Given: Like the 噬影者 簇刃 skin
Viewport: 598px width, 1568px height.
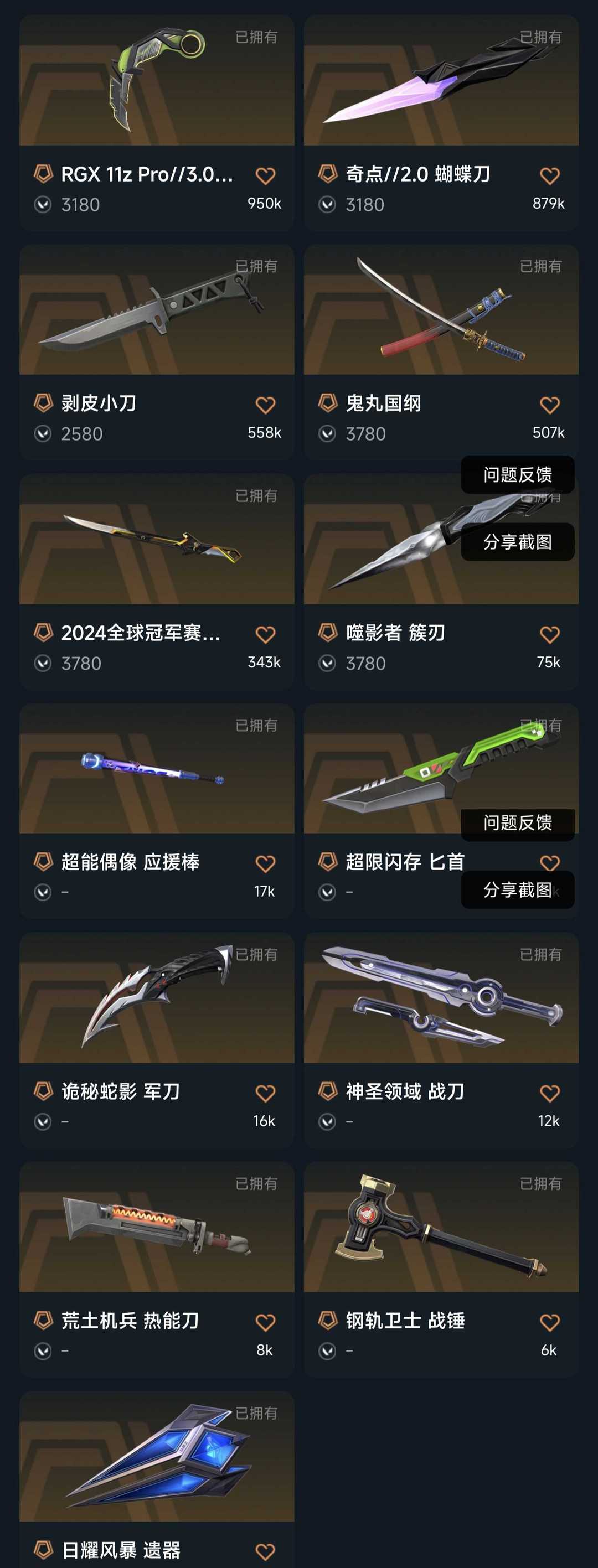Looking at the screenshot, I should coord(549,634).
